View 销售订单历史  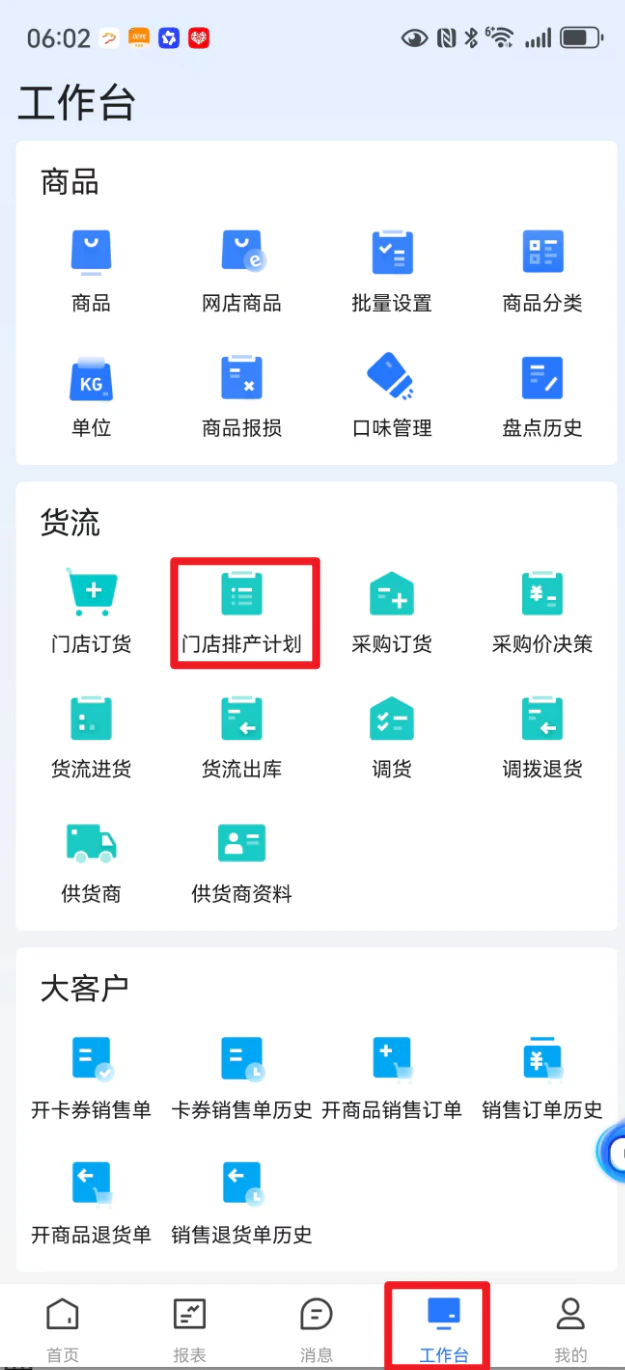[542, 1078]
